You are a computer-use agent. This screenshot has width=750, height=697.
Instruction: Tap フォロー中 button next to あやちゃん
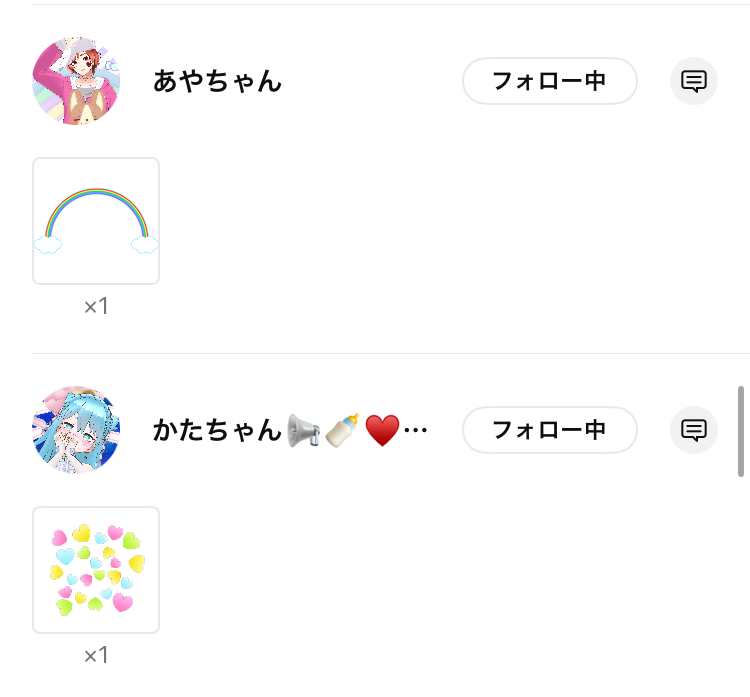(549, 81)
